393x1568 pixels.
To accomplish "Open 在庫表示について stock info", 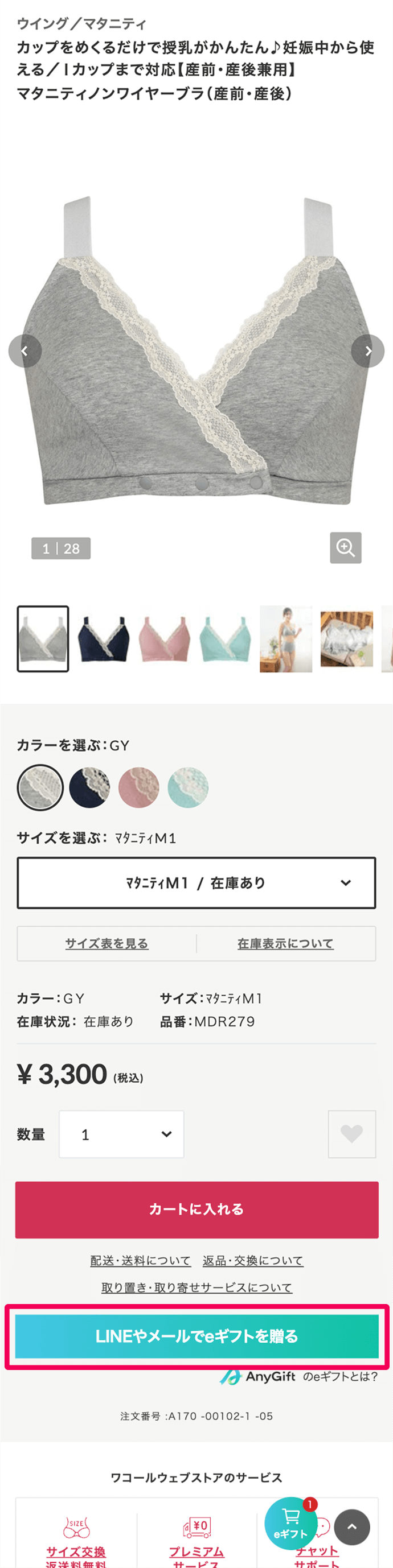I will coord(285,943).
